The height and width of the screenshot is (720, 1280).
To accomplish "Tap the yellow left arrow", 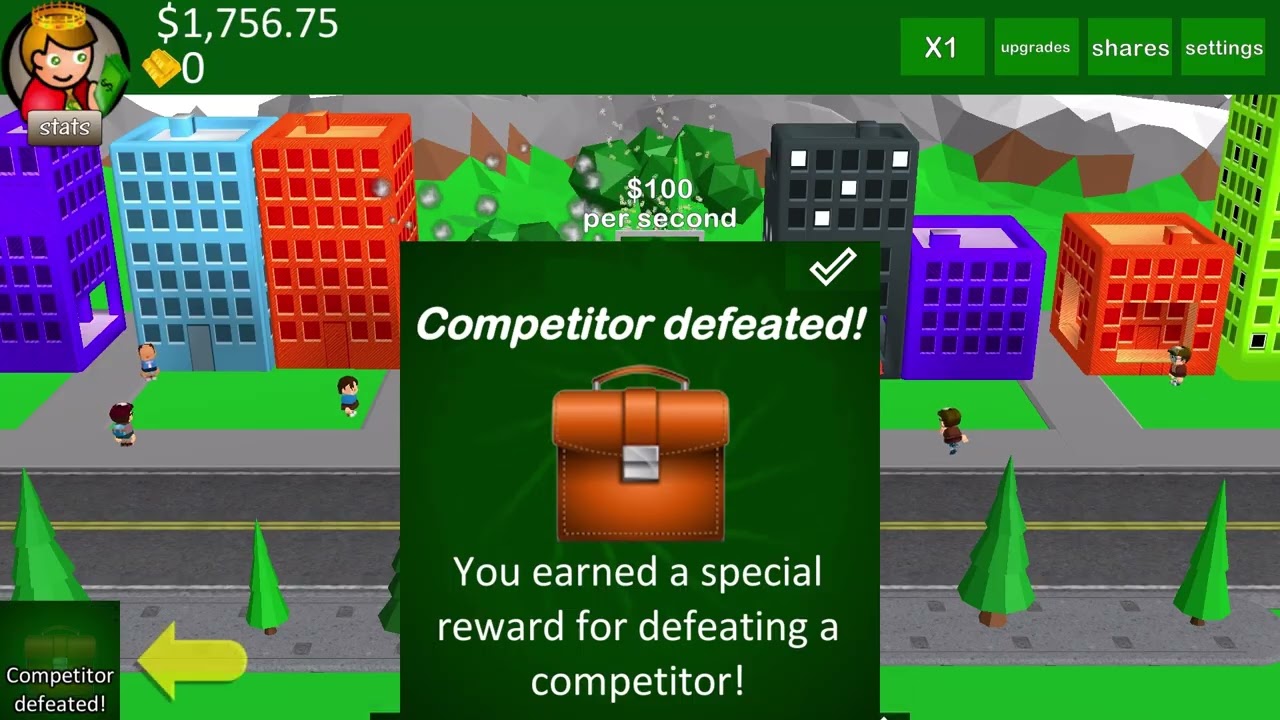I will click(x=191, y=660).
